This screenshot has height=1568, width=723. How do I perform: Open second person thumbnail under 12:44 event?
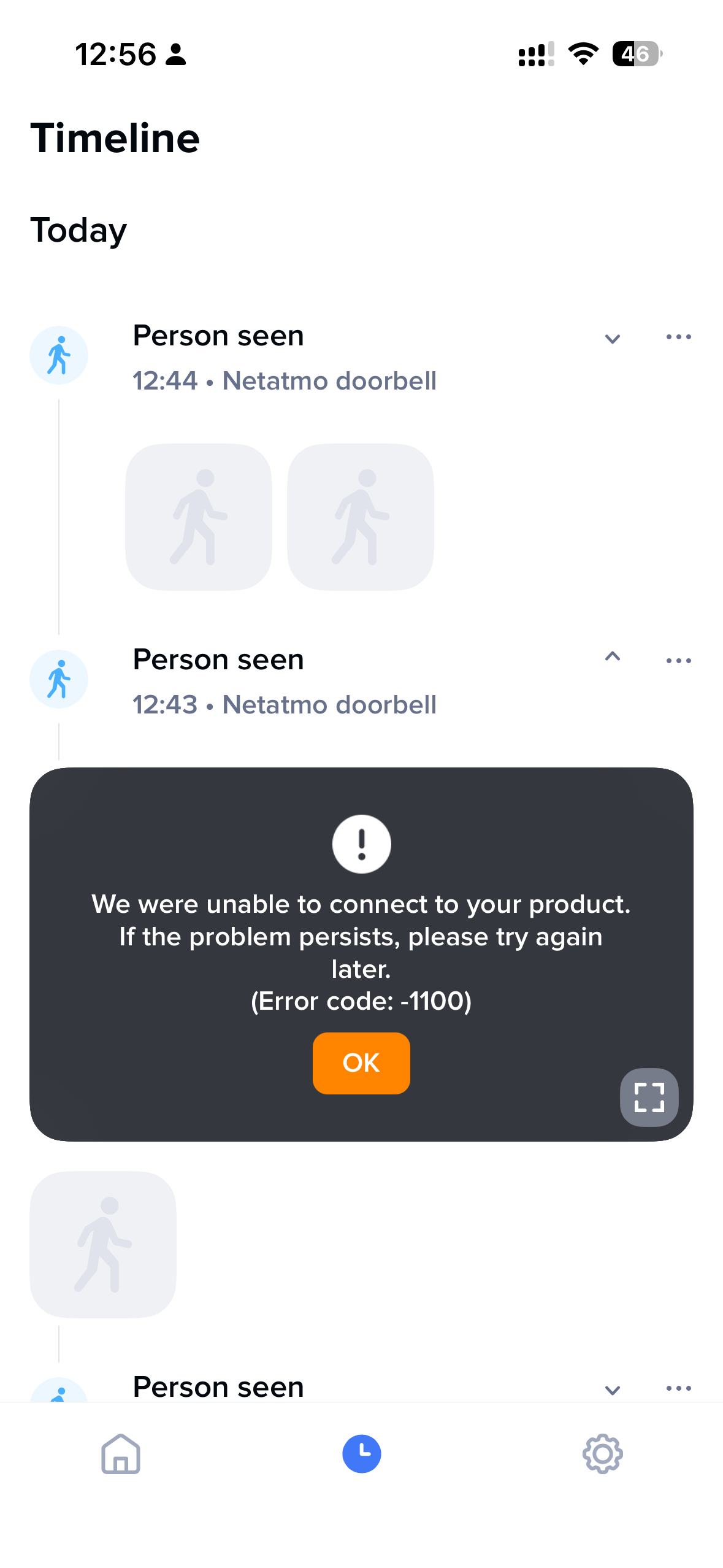(361, 517)
